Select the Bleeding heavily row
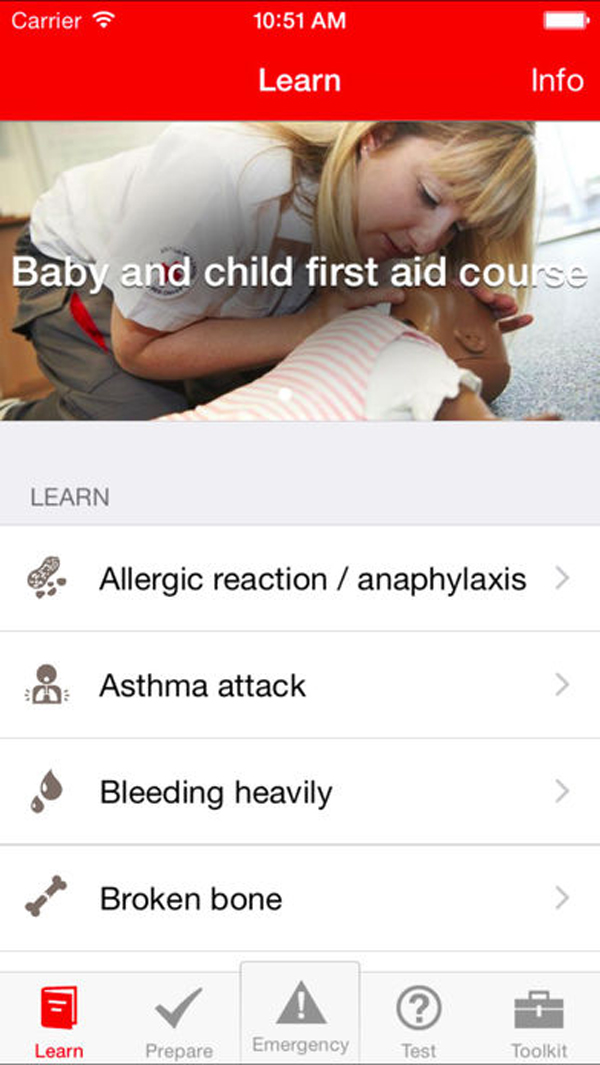600x1065 pixels. pos(300,792)
